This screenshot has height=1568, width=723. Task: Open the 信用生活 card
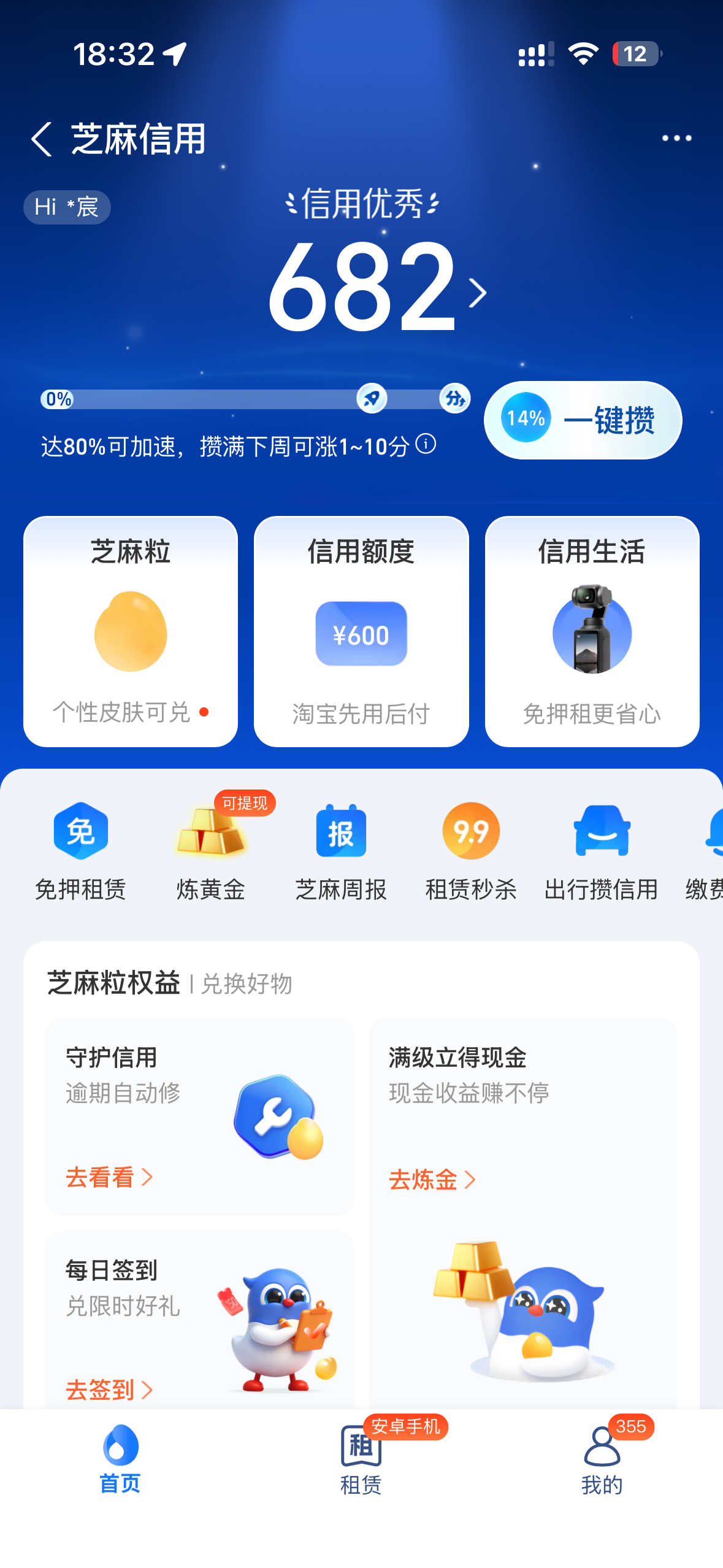click(592, 631)
